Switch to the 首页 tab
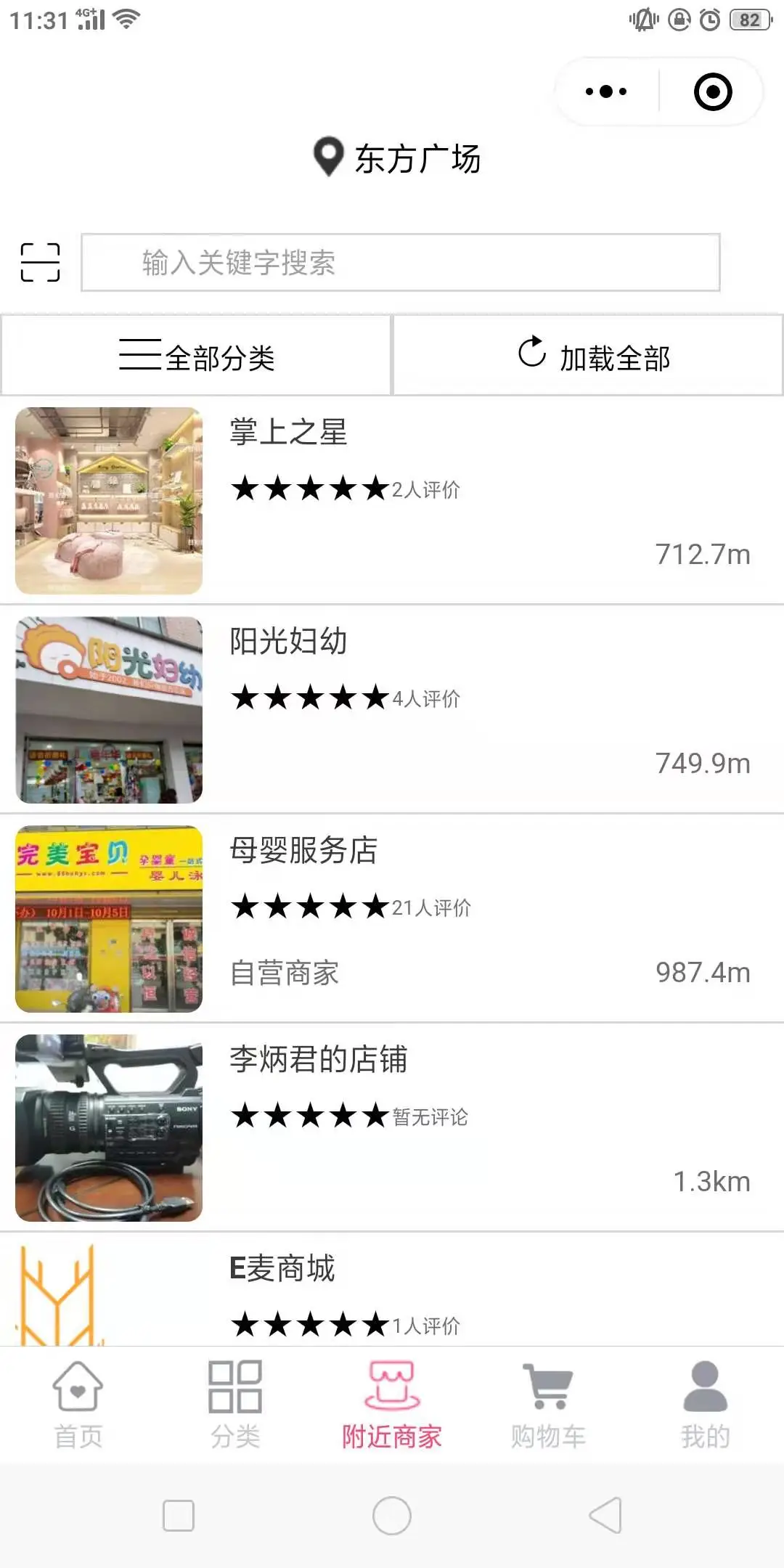Screen dimensions: 784x1568 click(x=78, y=1405)
